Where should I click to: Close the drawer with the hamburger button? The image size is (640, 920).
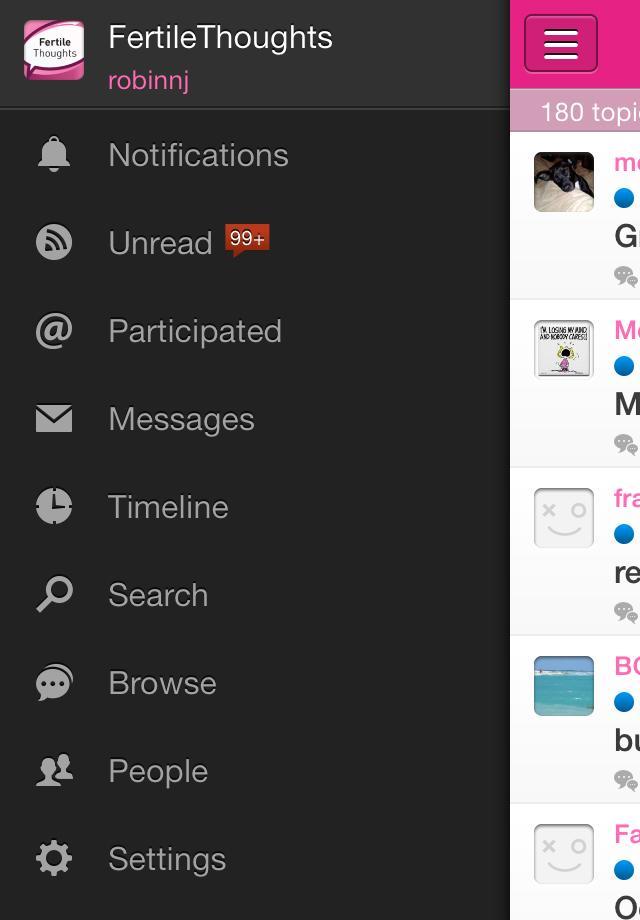(560, 44)
